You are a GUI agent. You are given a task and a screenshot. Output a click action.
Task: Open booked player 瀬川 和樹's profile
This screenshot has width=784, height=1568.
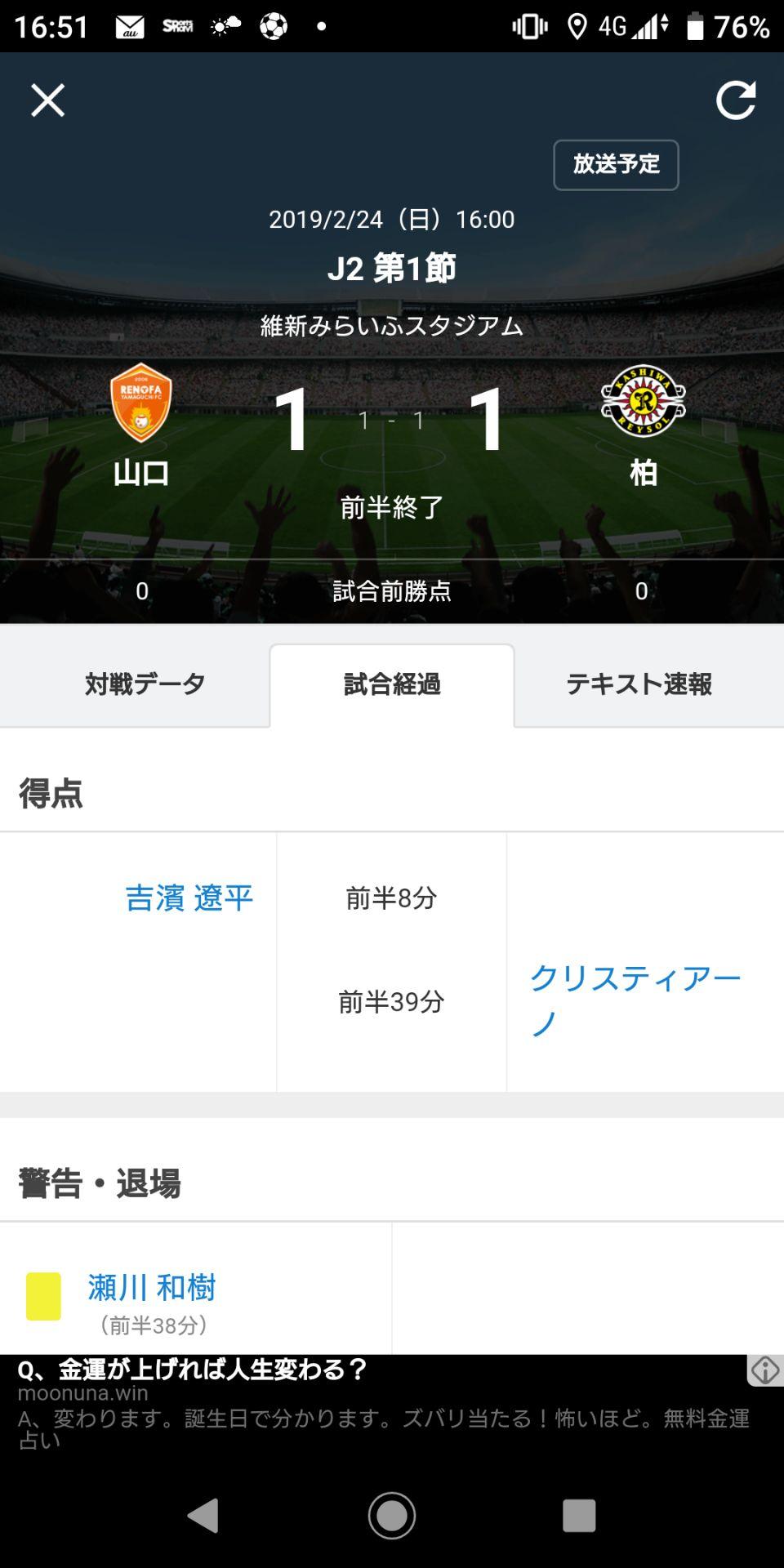(x=151, y=1288)
